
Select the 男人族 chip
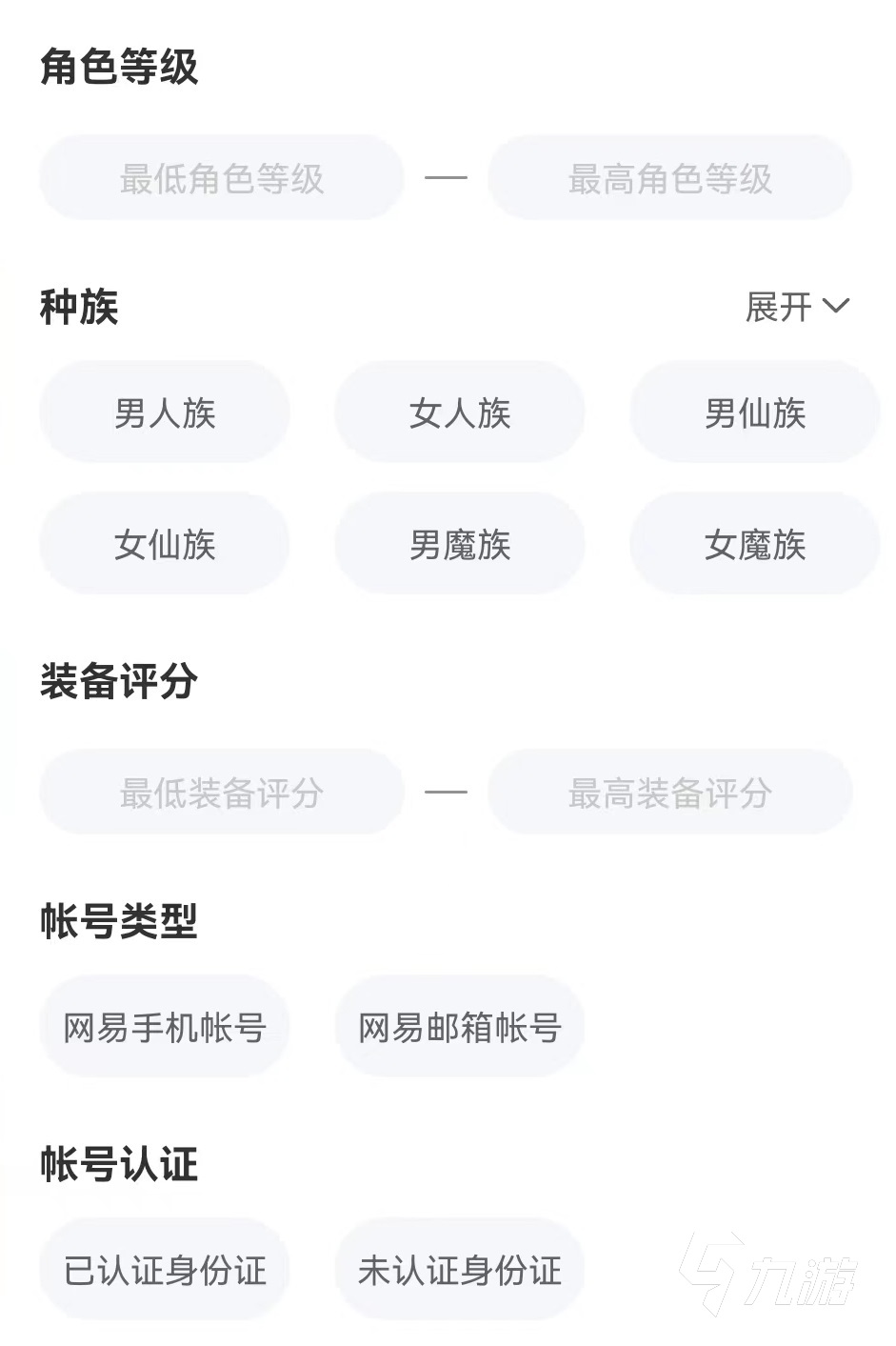[165, 413]
